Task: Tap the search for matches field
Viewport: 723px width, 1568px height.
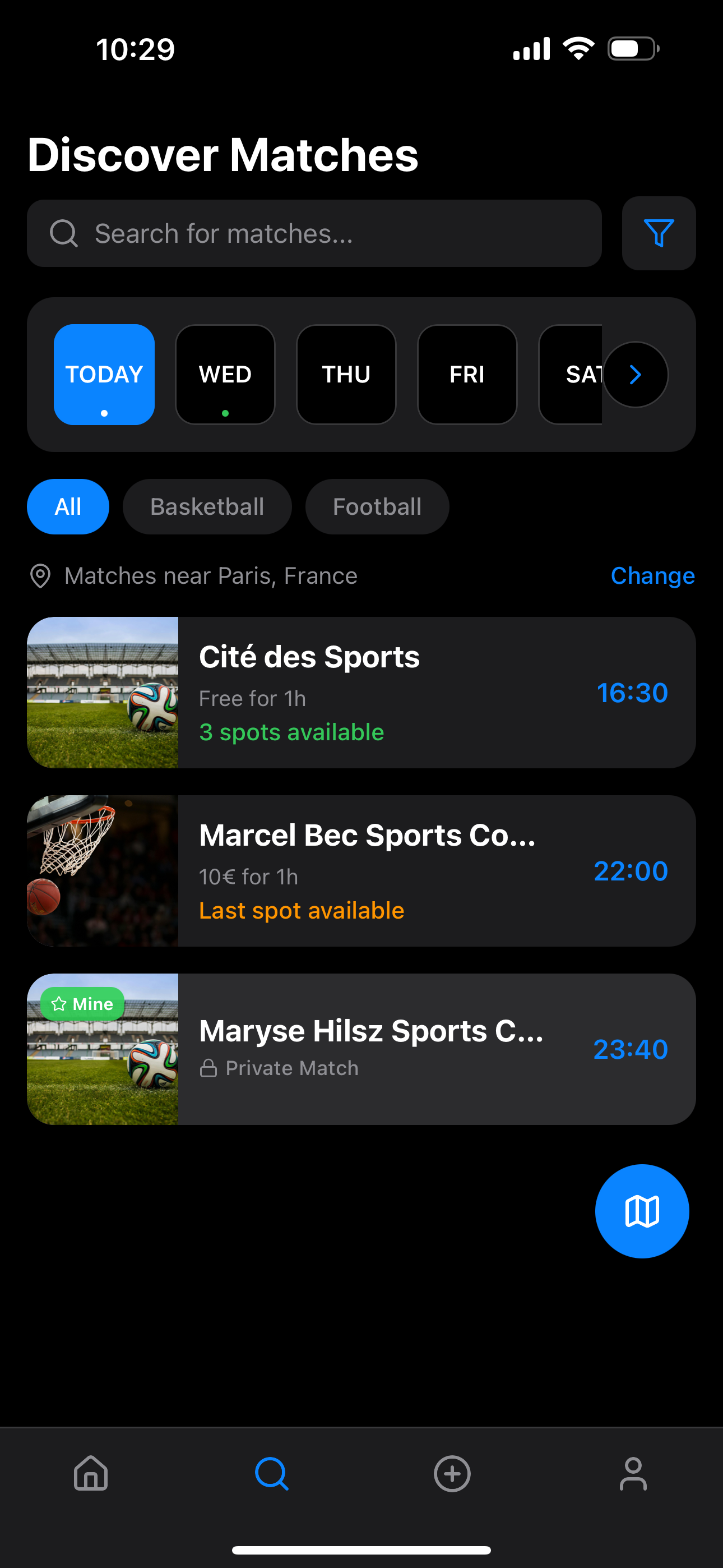Action: [314, 233]
